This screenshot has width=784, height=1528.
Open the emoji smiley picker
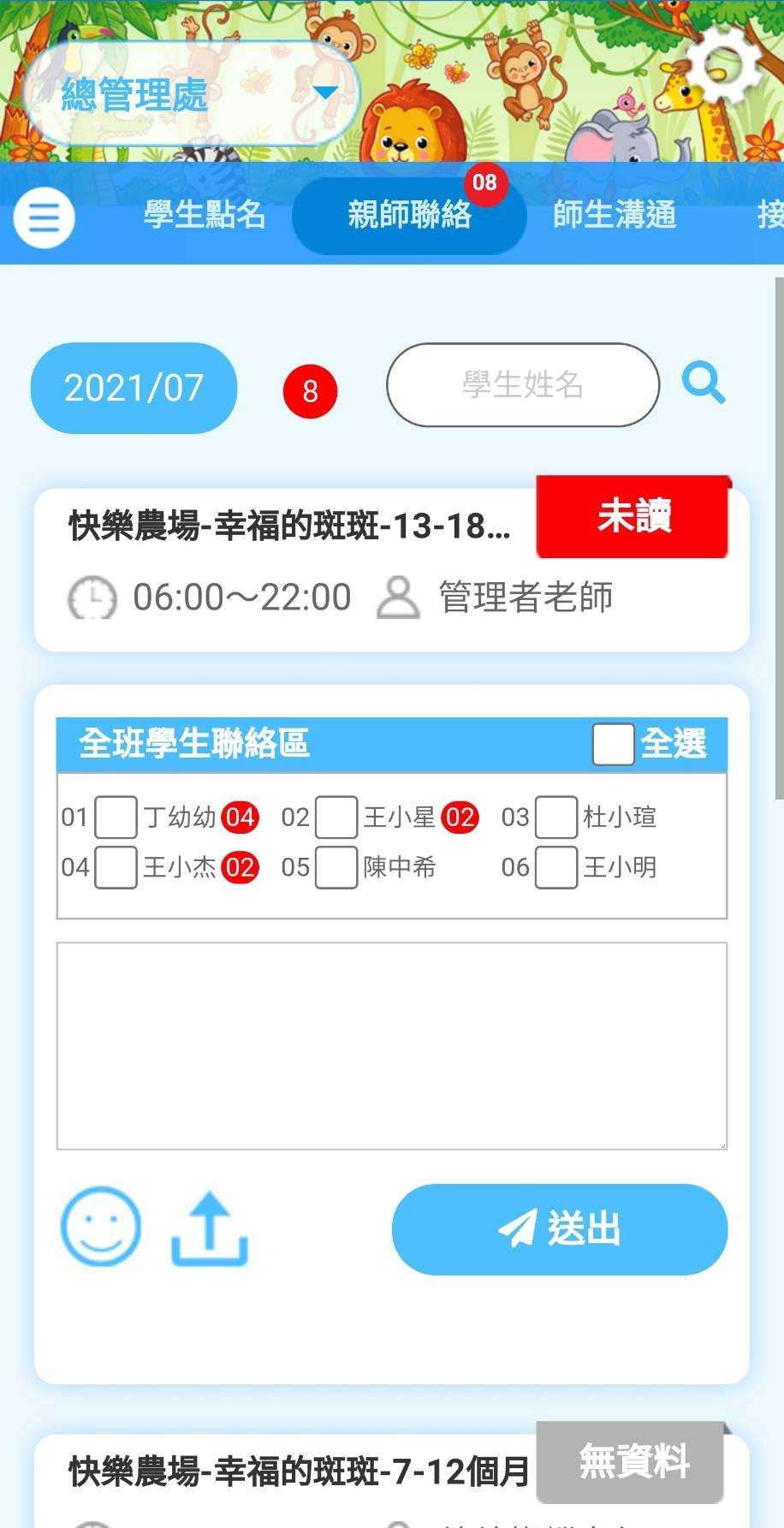[100, 1227]
